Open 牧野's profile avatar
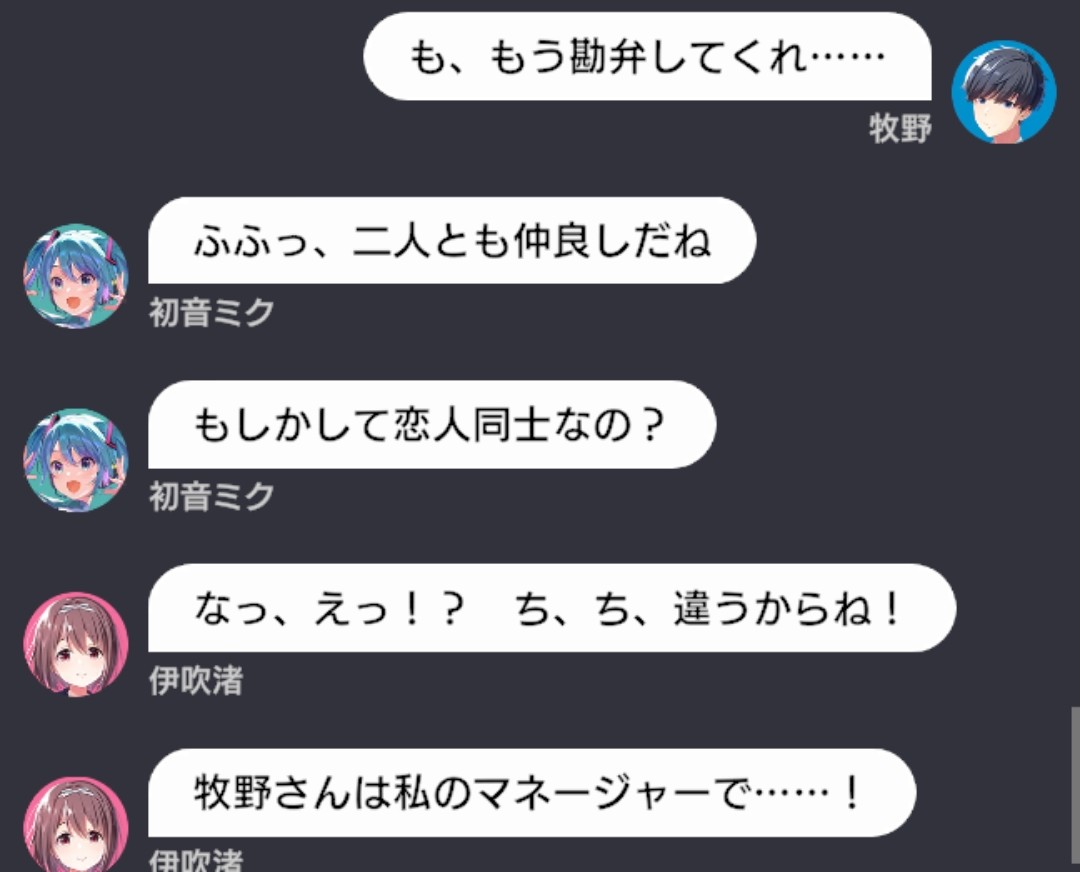Viewport: 1080px width, 872px height. [x=1003, y=92]
